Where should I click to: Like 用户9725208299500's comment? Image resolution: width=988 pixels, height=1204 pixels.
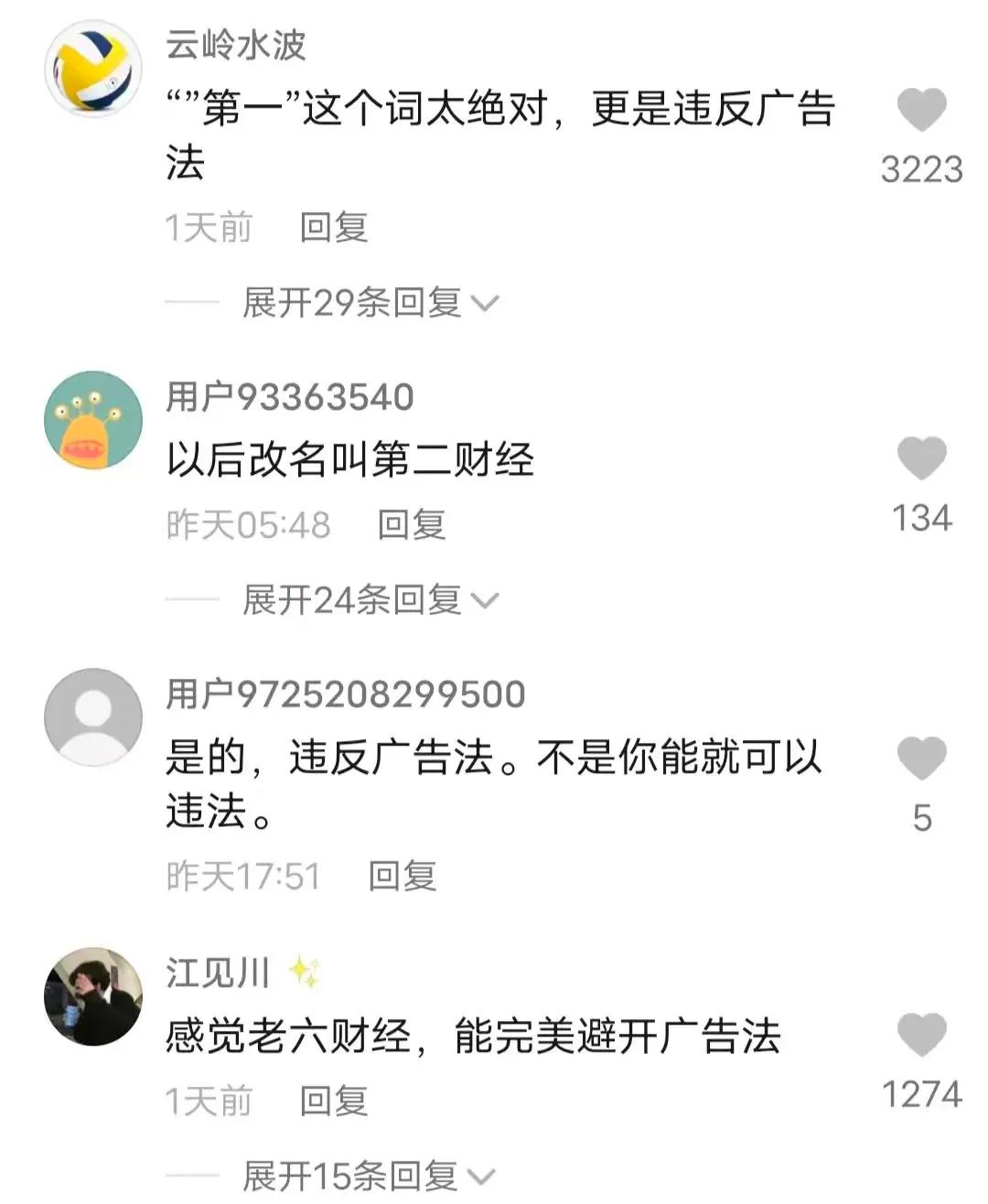920,758
